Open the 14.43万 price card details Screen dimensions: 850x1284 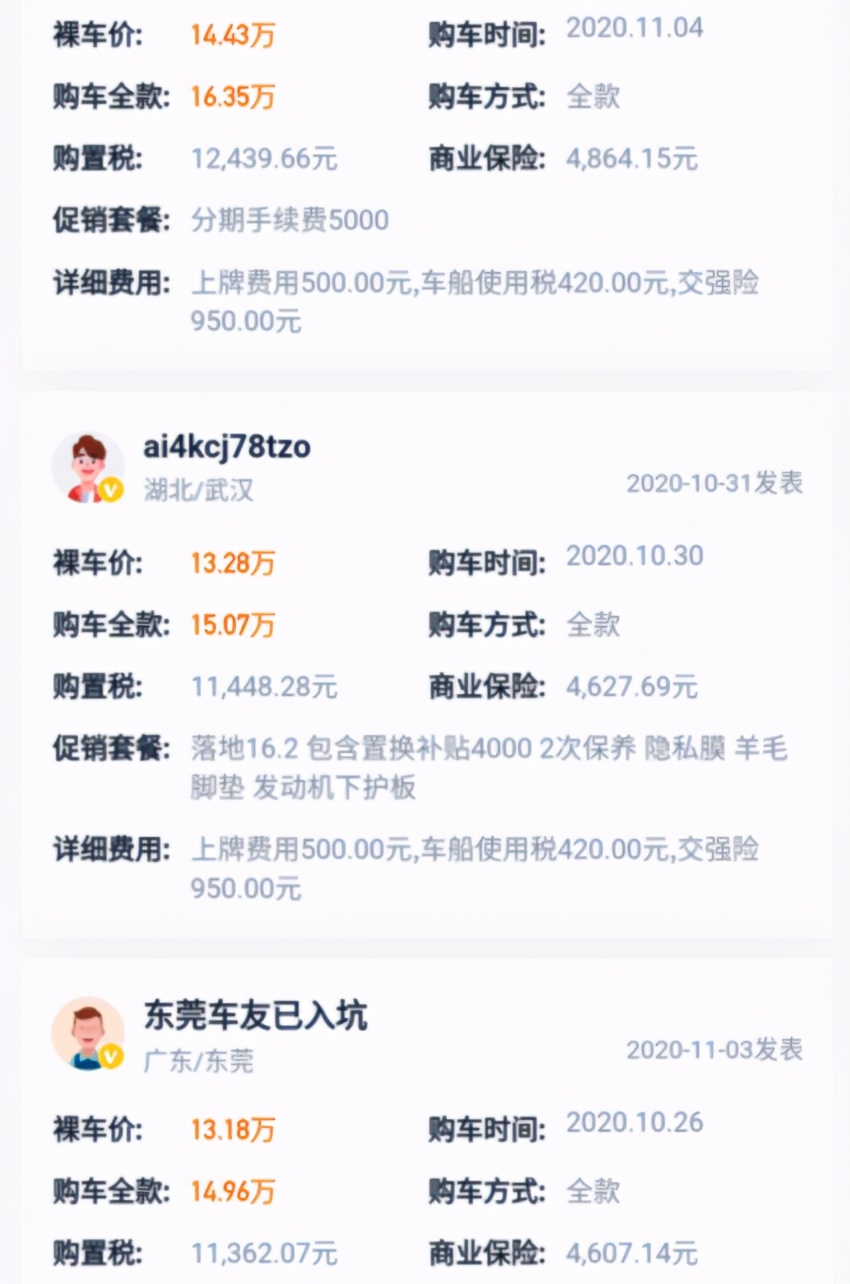[232, 37]
